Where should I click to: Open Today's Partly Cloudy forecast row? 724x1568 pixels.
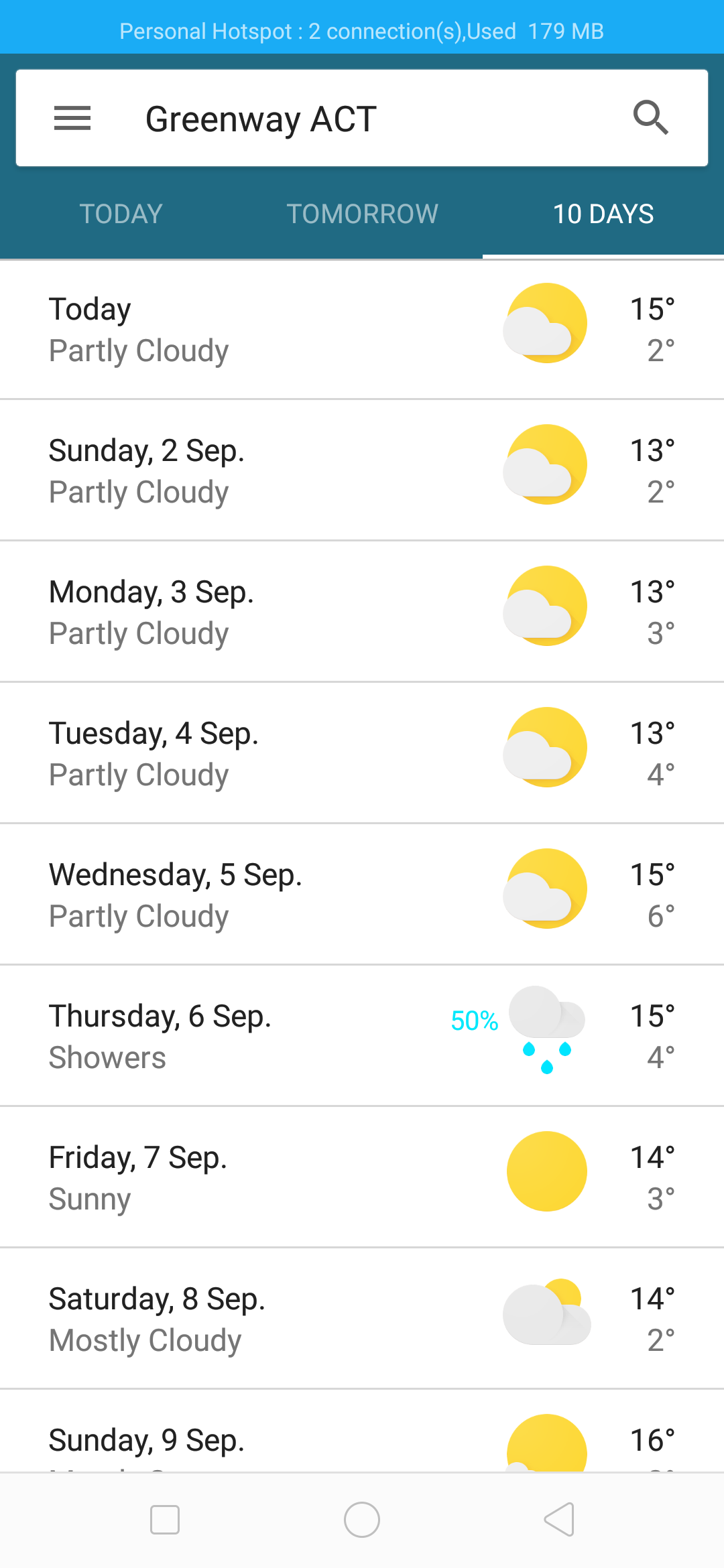click(362, 330)
